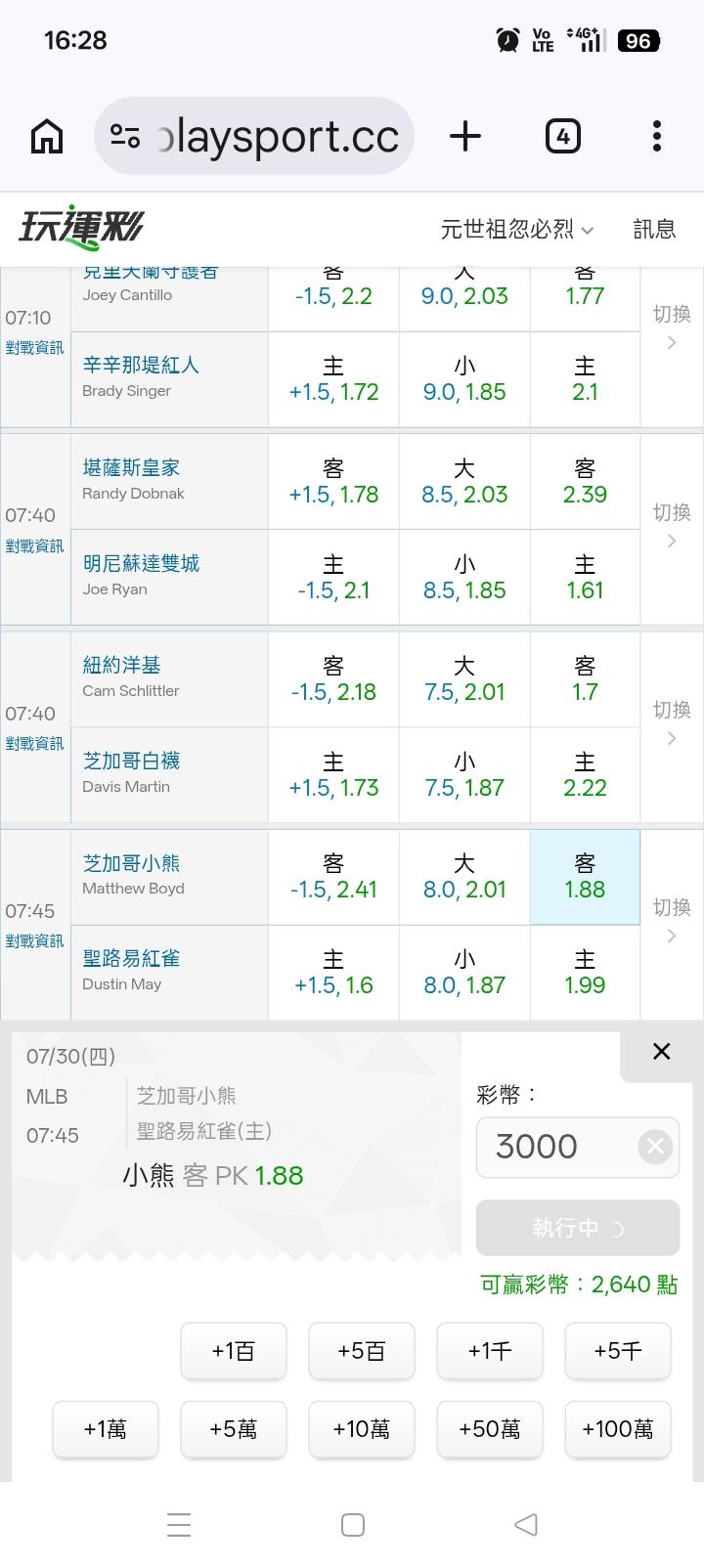Screen dimensions: 704x1568
Task: Show the open tabs switcher
Action: click(562, 136)
